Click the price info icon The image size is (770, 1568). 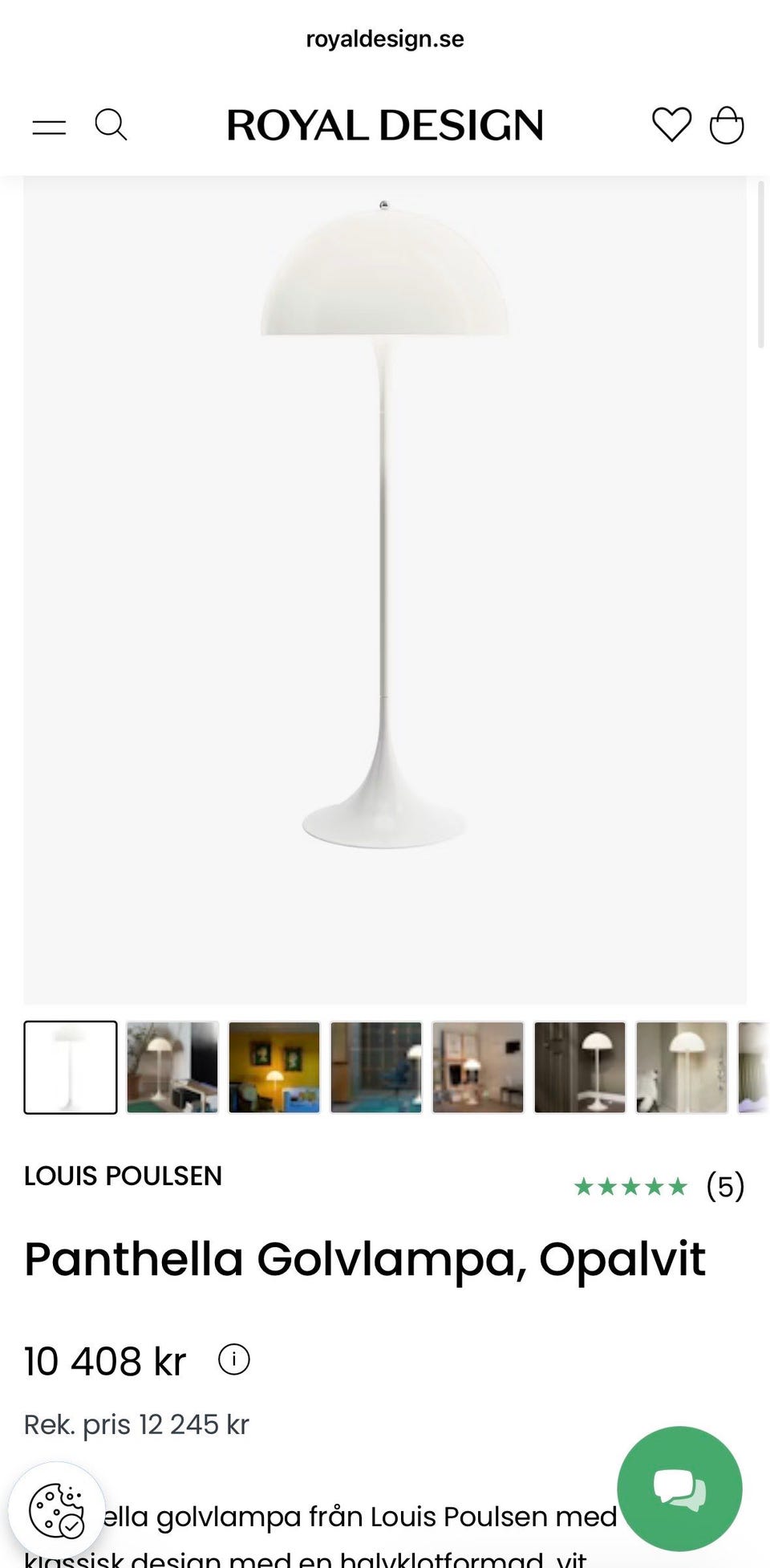233,1360
